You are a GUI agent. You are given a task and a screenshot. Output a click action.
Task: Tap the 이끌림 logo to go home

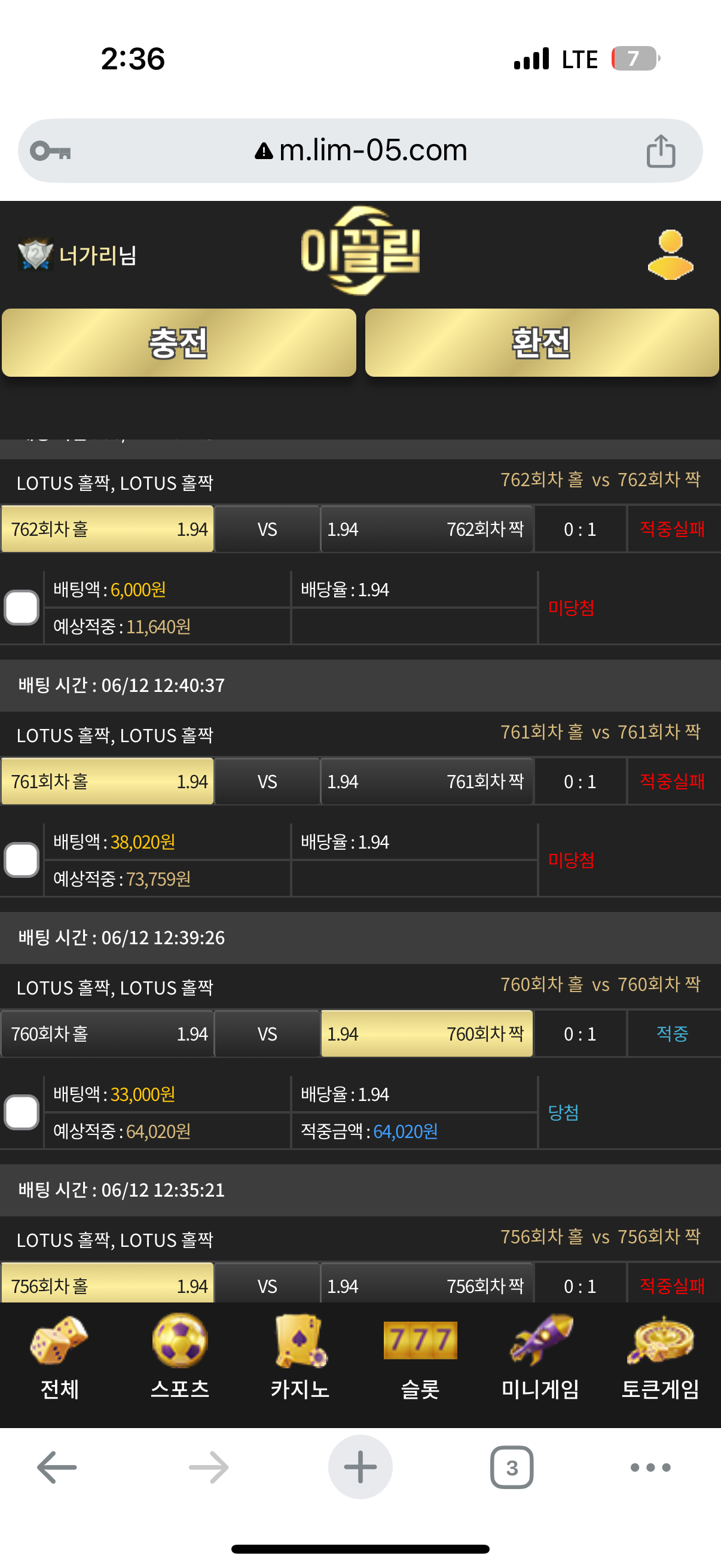(360, 251)
